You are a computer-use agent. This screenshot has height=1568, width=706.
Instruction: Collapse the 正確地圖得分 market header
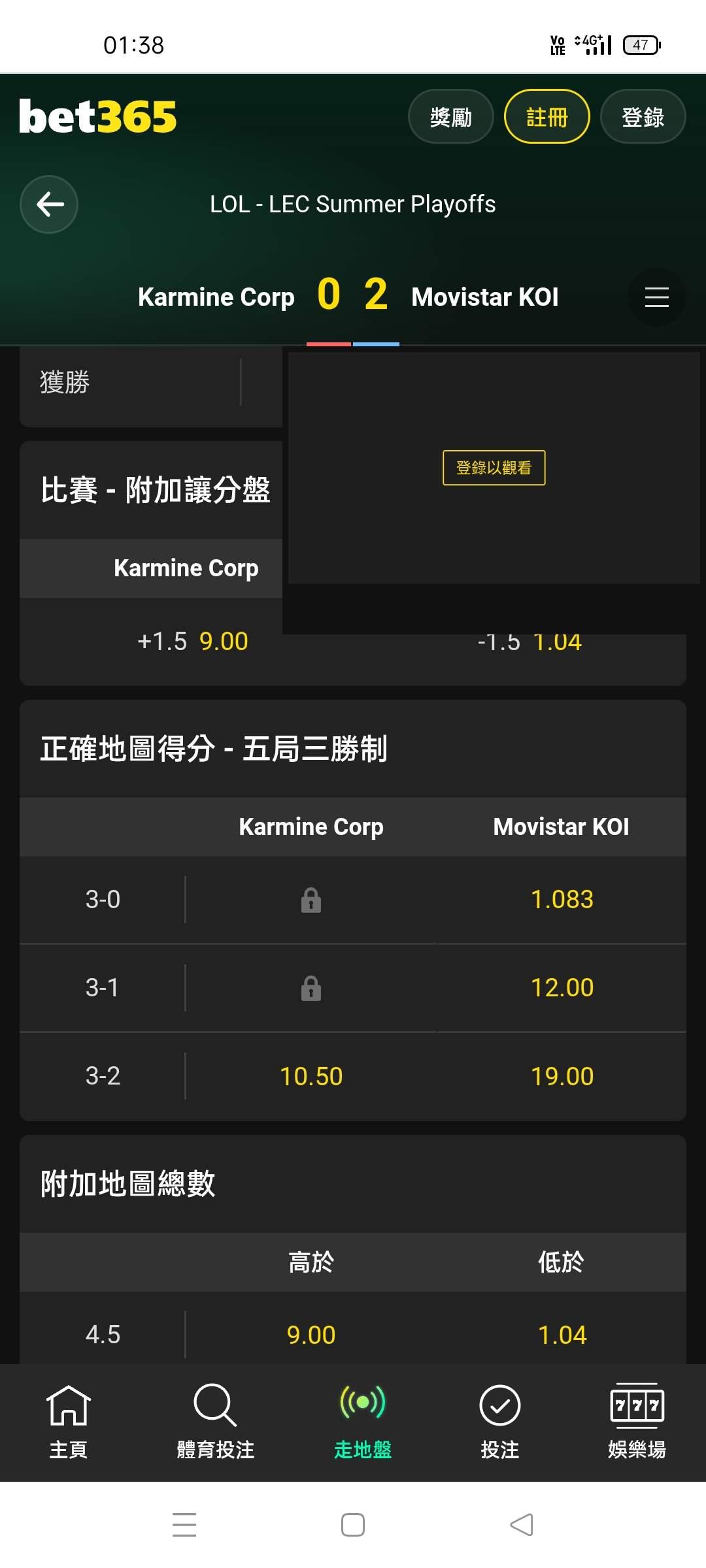tap(353, 749)
